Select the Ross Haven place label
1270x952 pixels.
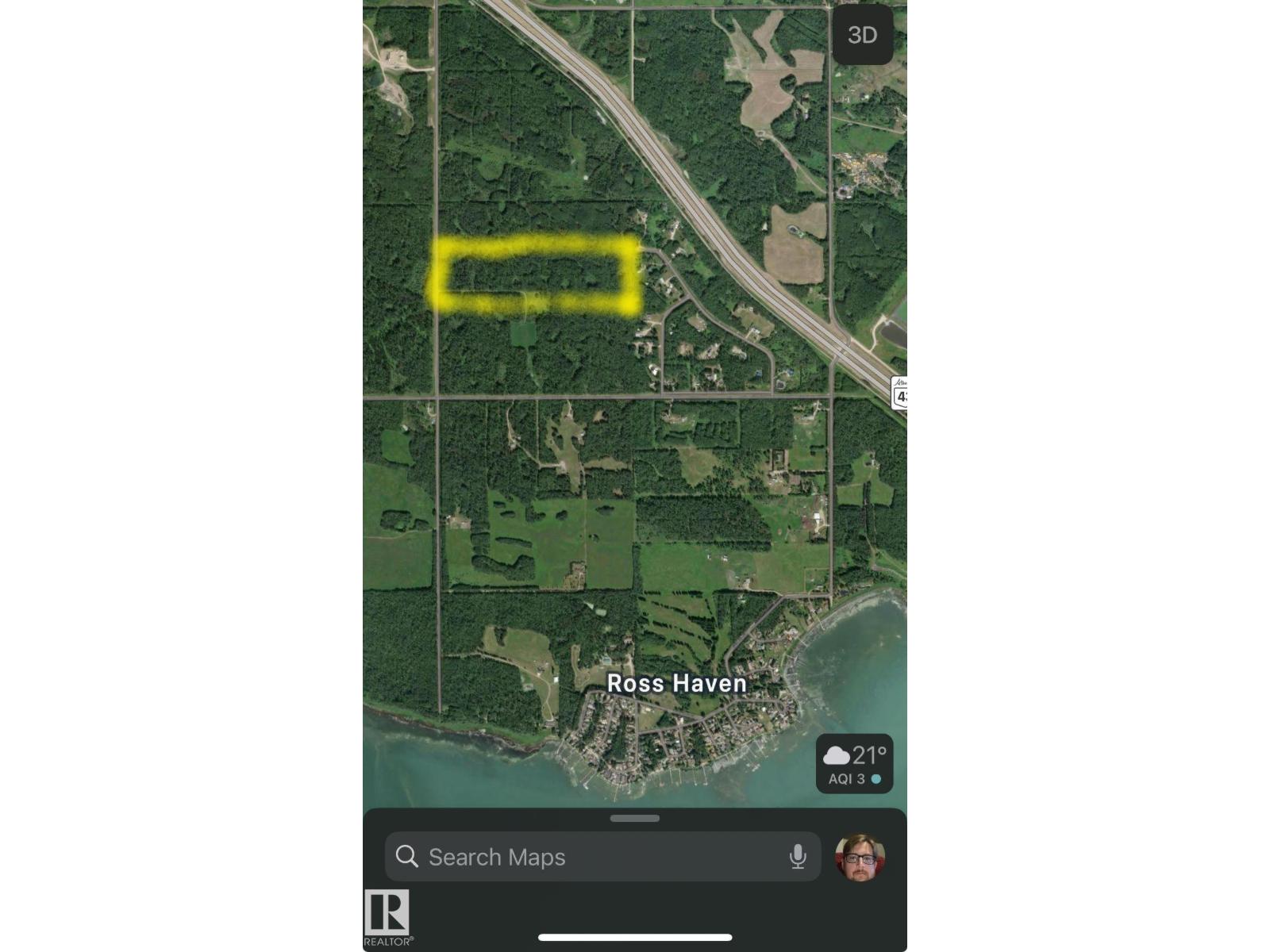pyautogui.click(x=676, y=684)
